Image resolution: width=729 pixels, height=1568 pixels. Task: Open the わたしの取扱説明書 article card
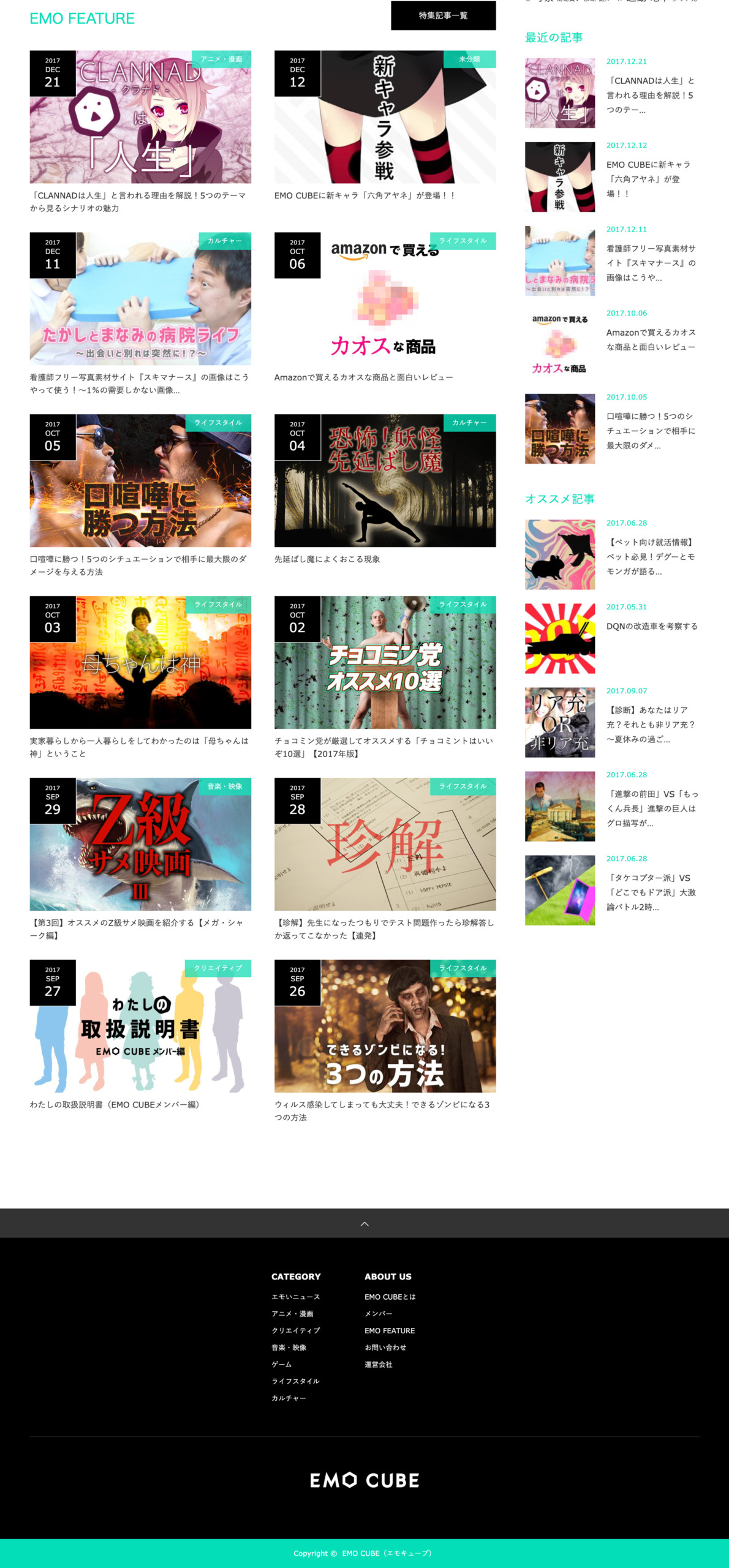(140, 1026)
